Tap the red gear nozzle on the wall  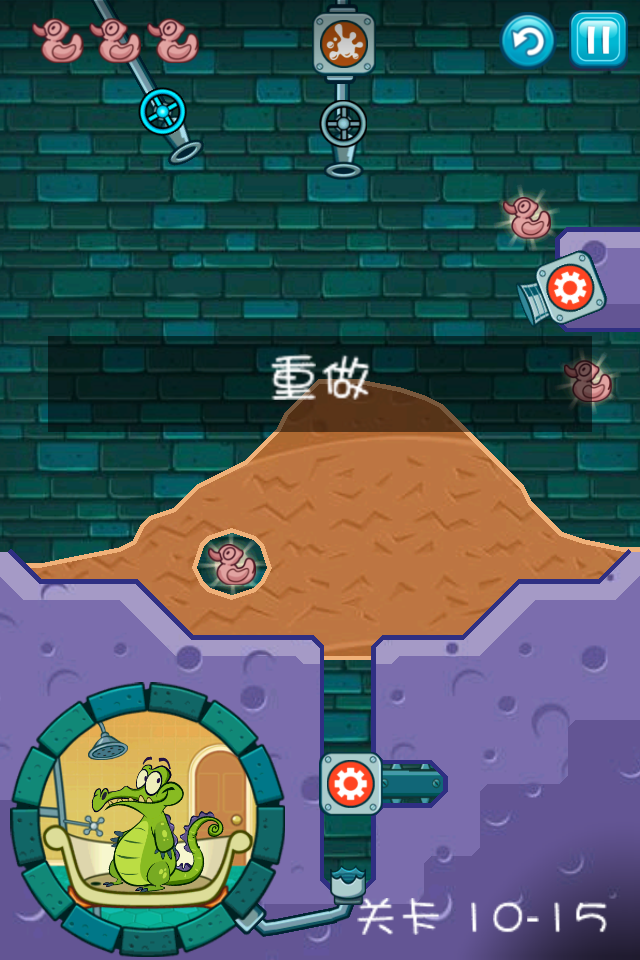[569, 289]
